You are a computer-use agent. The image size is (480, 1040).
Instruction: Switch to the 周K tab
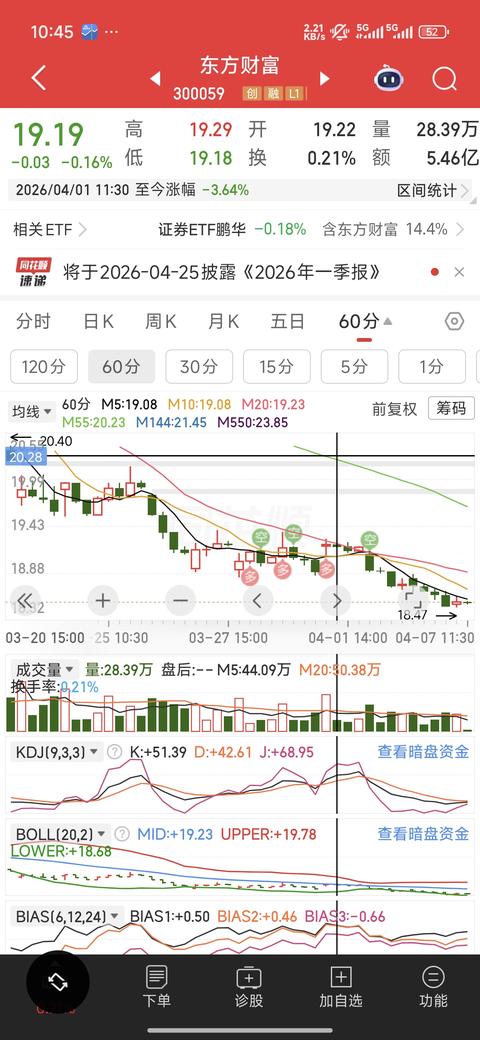click(160, 322)
